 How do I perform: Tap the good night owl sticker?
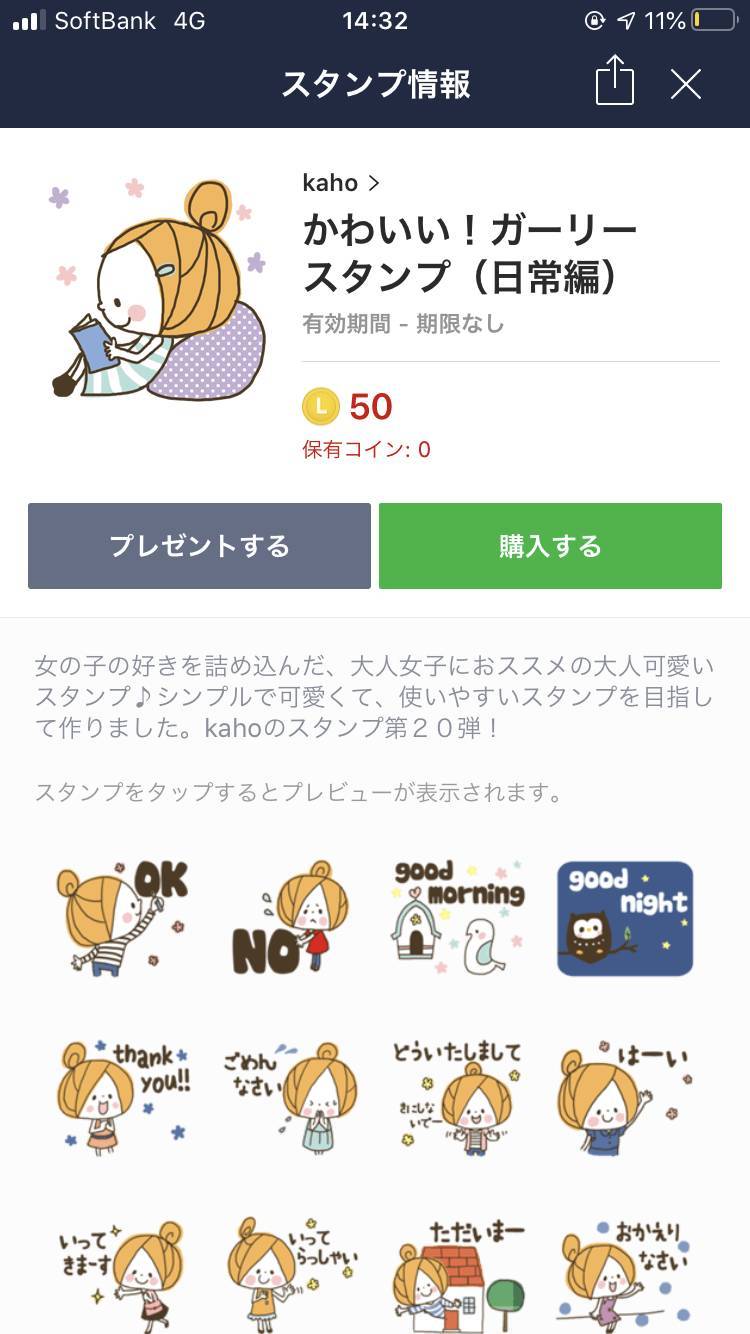[x=624, y=918]
